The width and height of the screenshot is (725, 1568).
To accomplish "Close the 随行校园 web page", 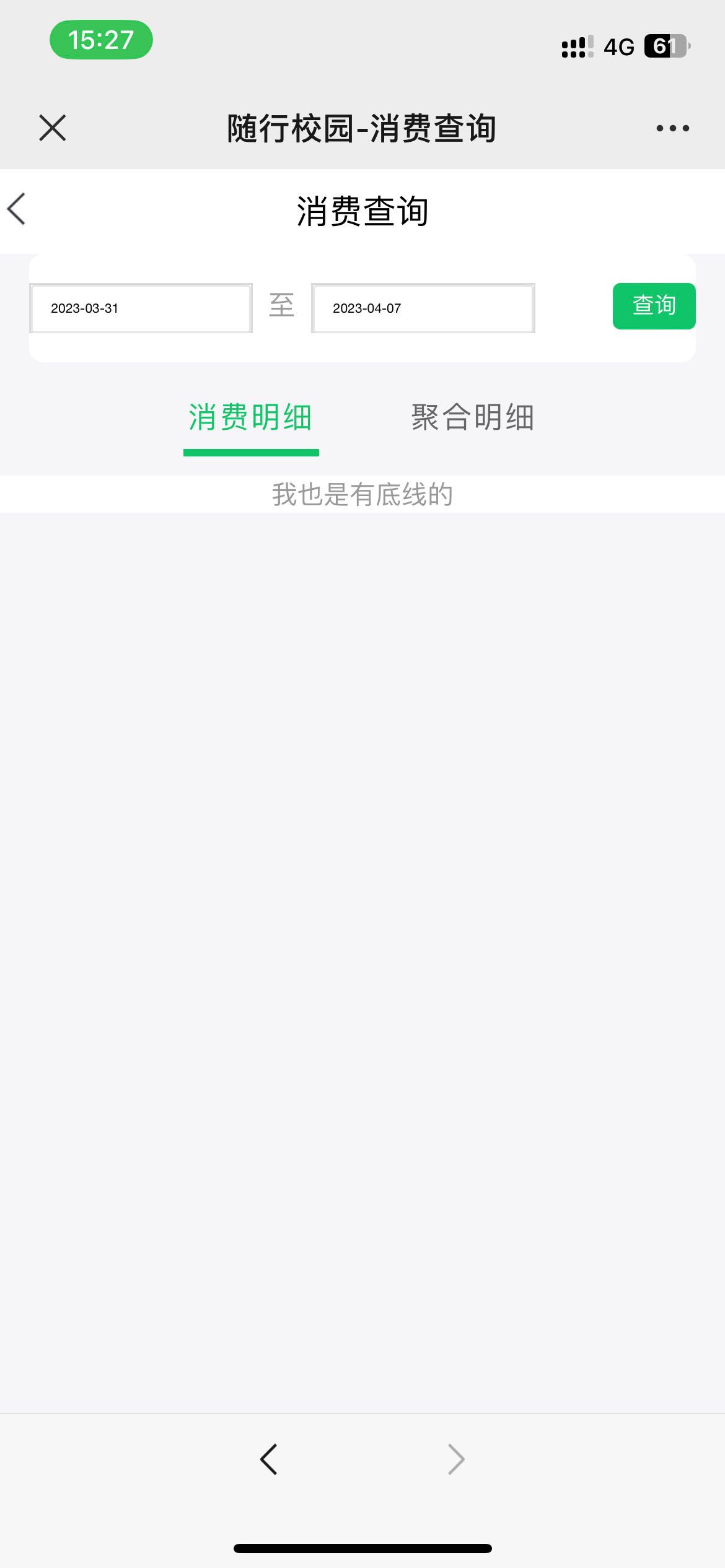I will click(53, 128).
